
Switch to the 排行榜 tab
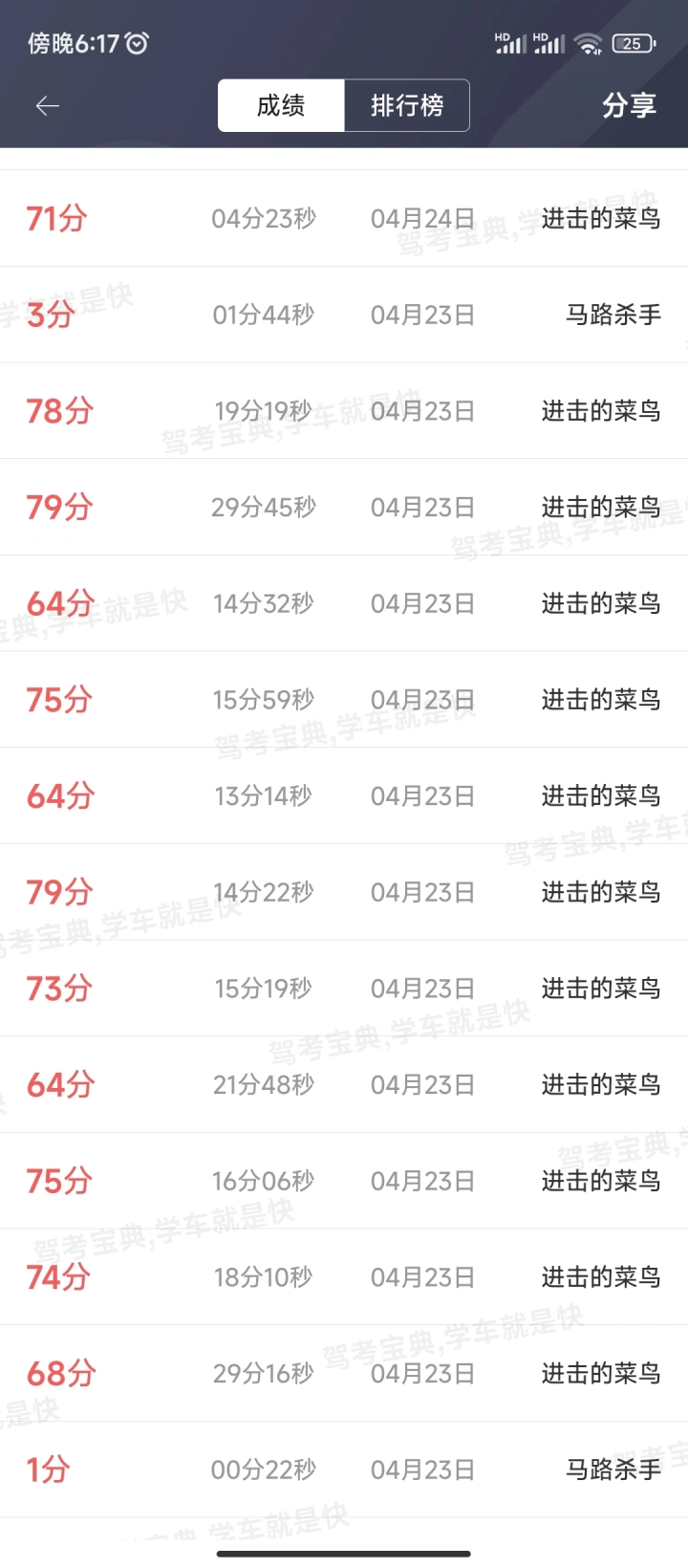coord(407,105)
